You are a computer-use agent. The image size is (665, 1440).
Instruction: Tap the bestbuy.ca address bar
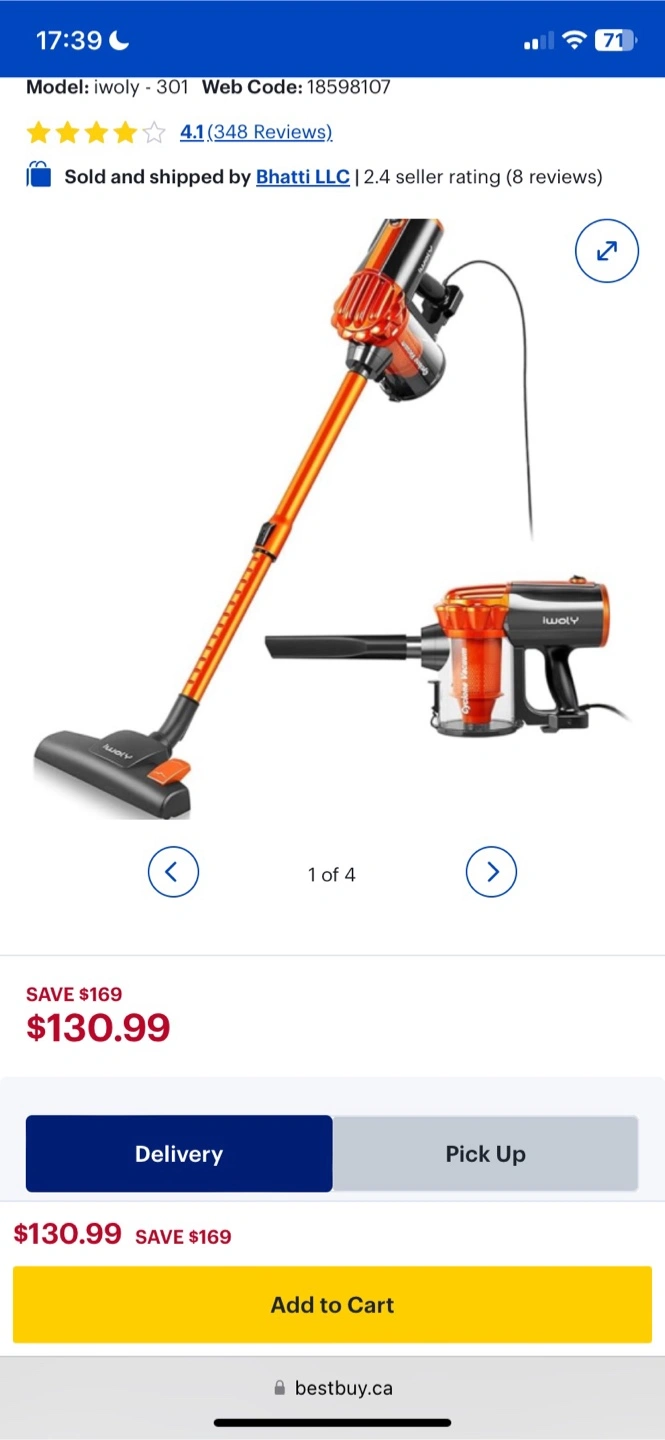pos(333,1388)
